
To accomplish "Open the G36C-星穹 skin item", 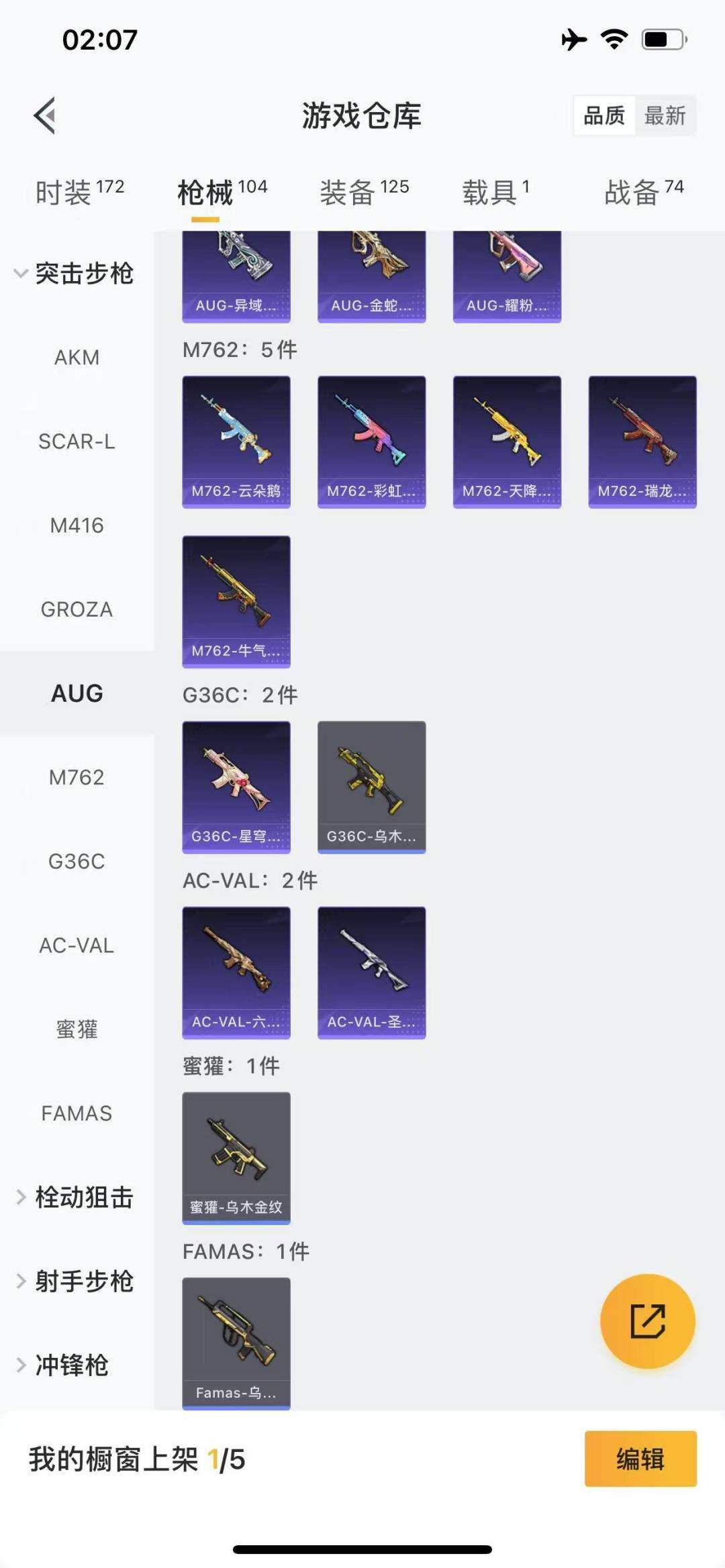I will click(x=236, y=787).
